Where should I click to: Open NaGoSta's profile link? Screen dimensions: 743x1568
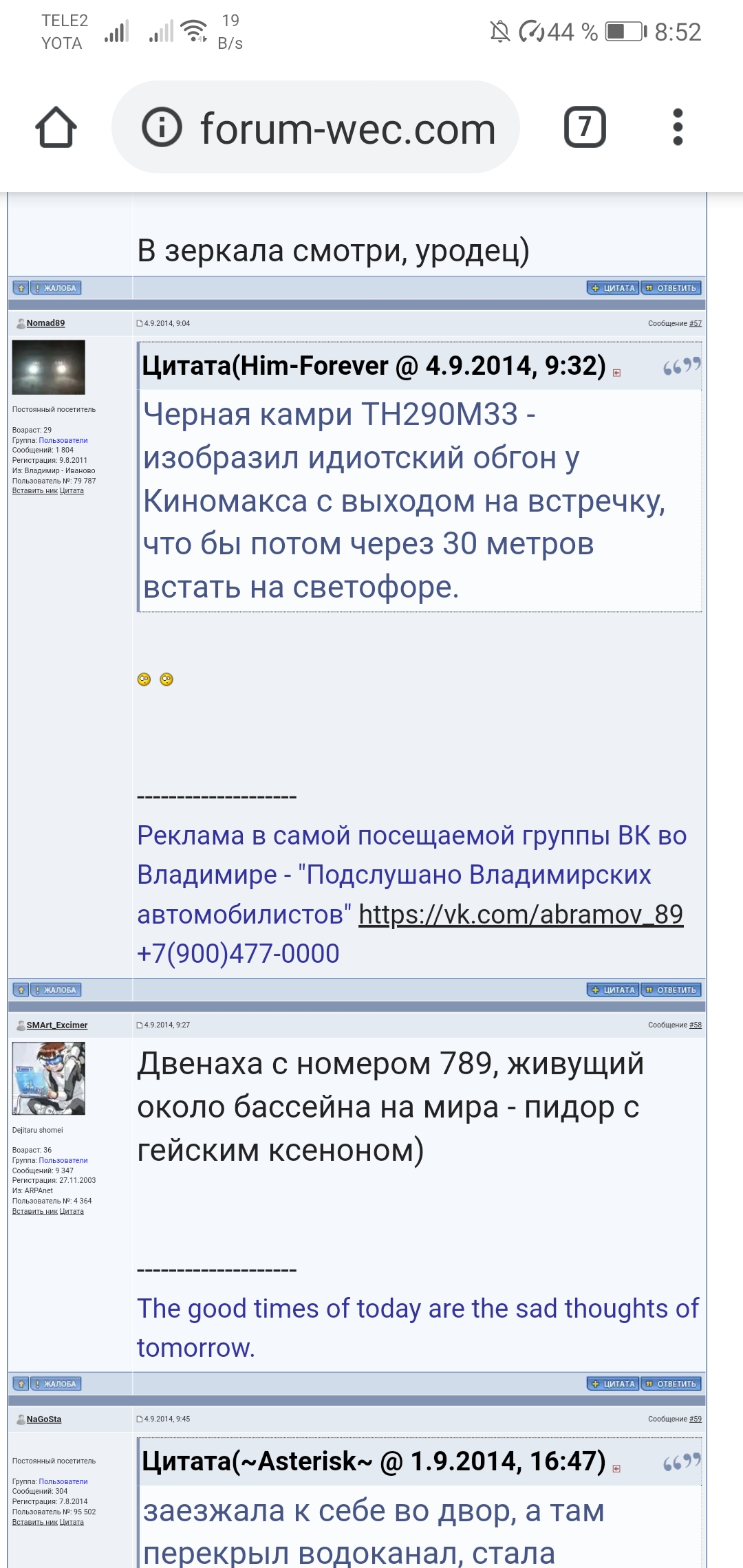(44, 1419)
